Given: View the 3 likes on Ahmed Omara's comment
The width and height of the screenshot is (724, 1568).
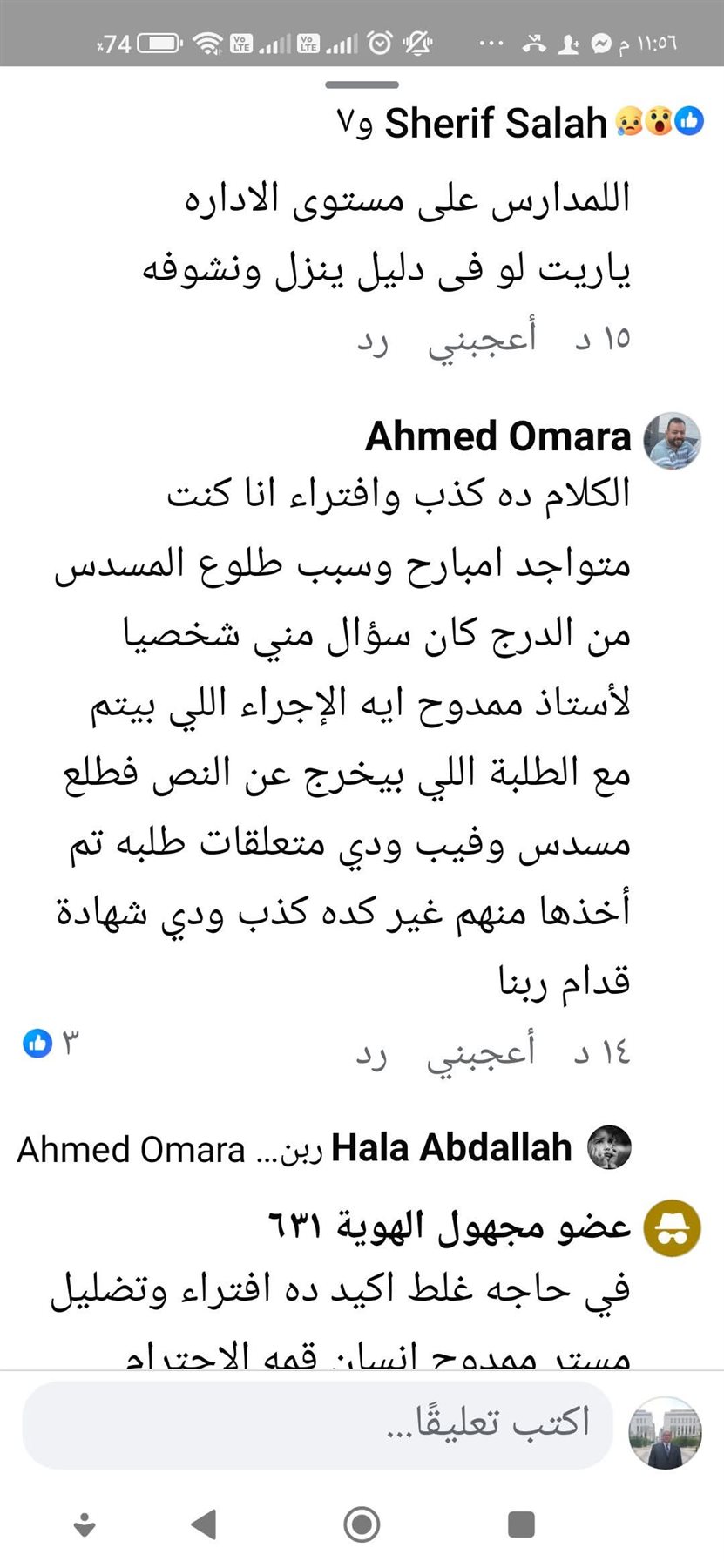Looking at the screenshot, I should click(51, 1042).
